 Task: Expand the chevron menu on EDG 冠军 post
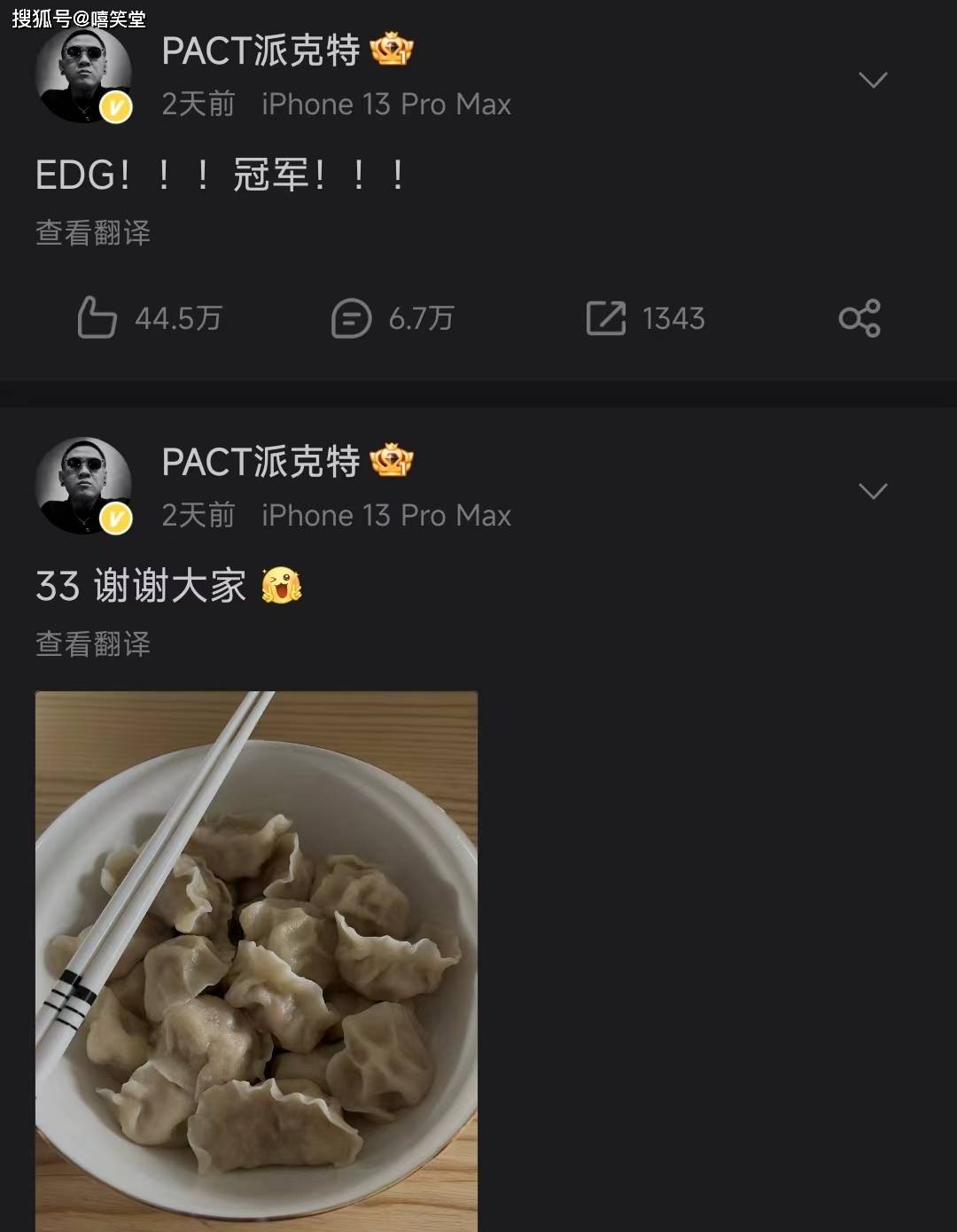pyautogui.click(x=873, y=81)
